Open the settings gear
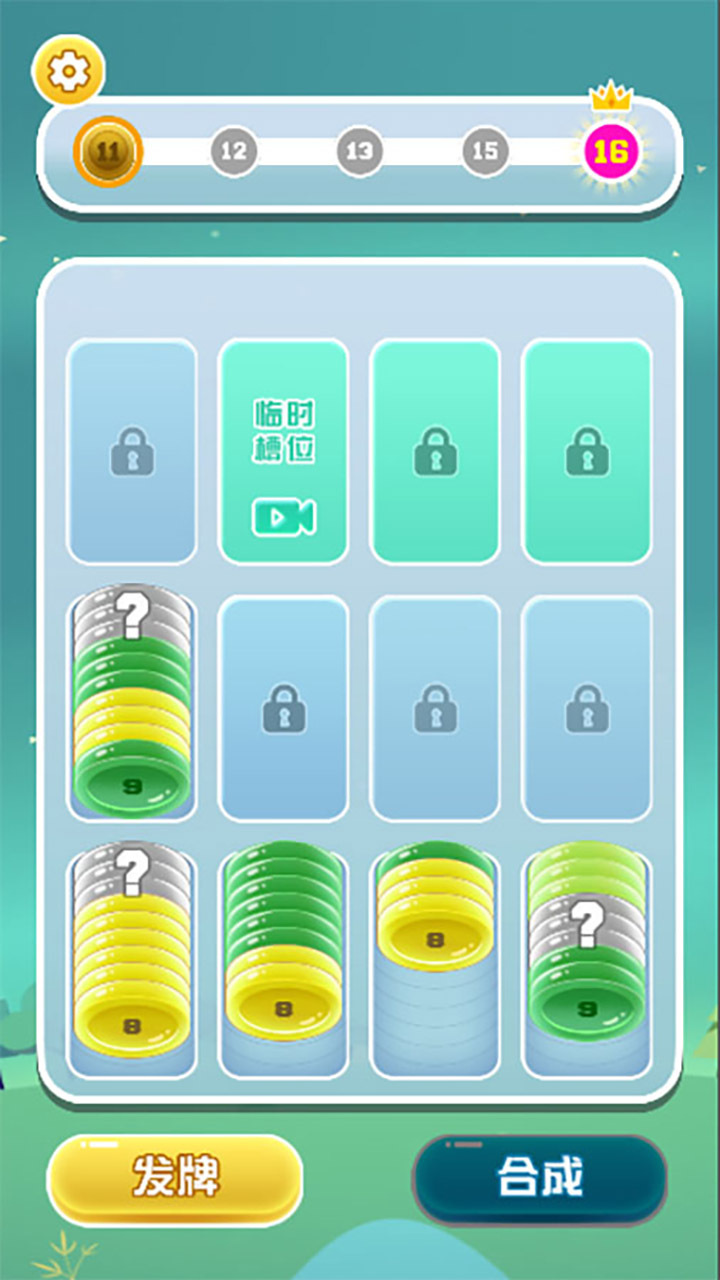 68,72
